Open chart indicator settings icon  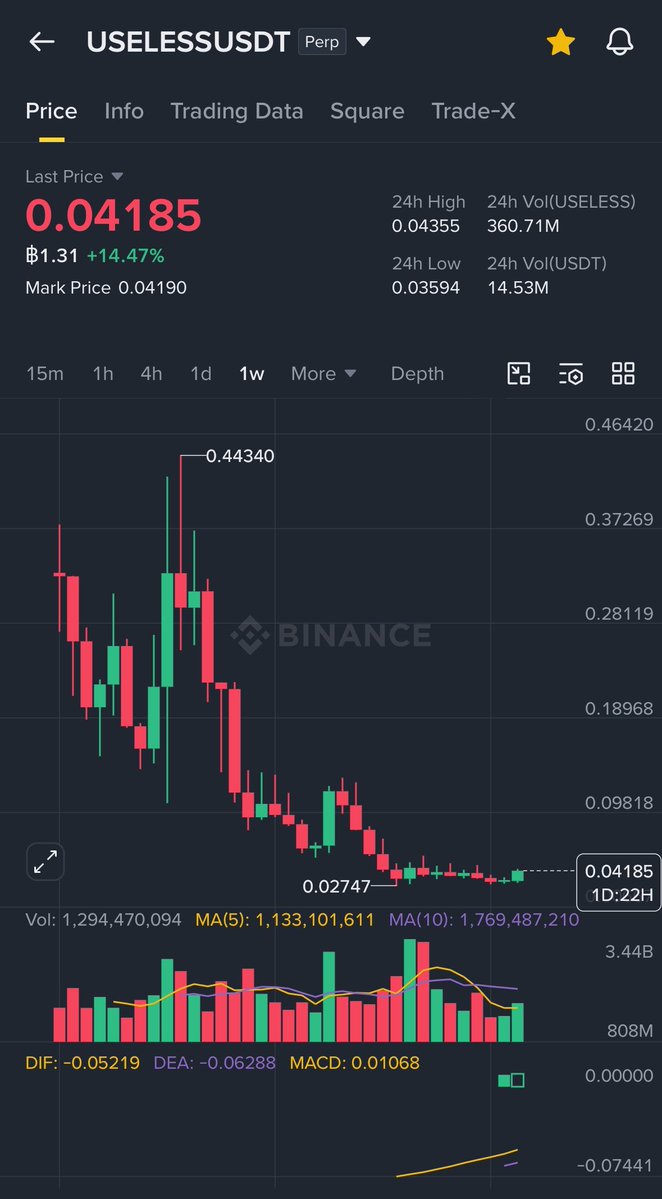tap(571, 374)
